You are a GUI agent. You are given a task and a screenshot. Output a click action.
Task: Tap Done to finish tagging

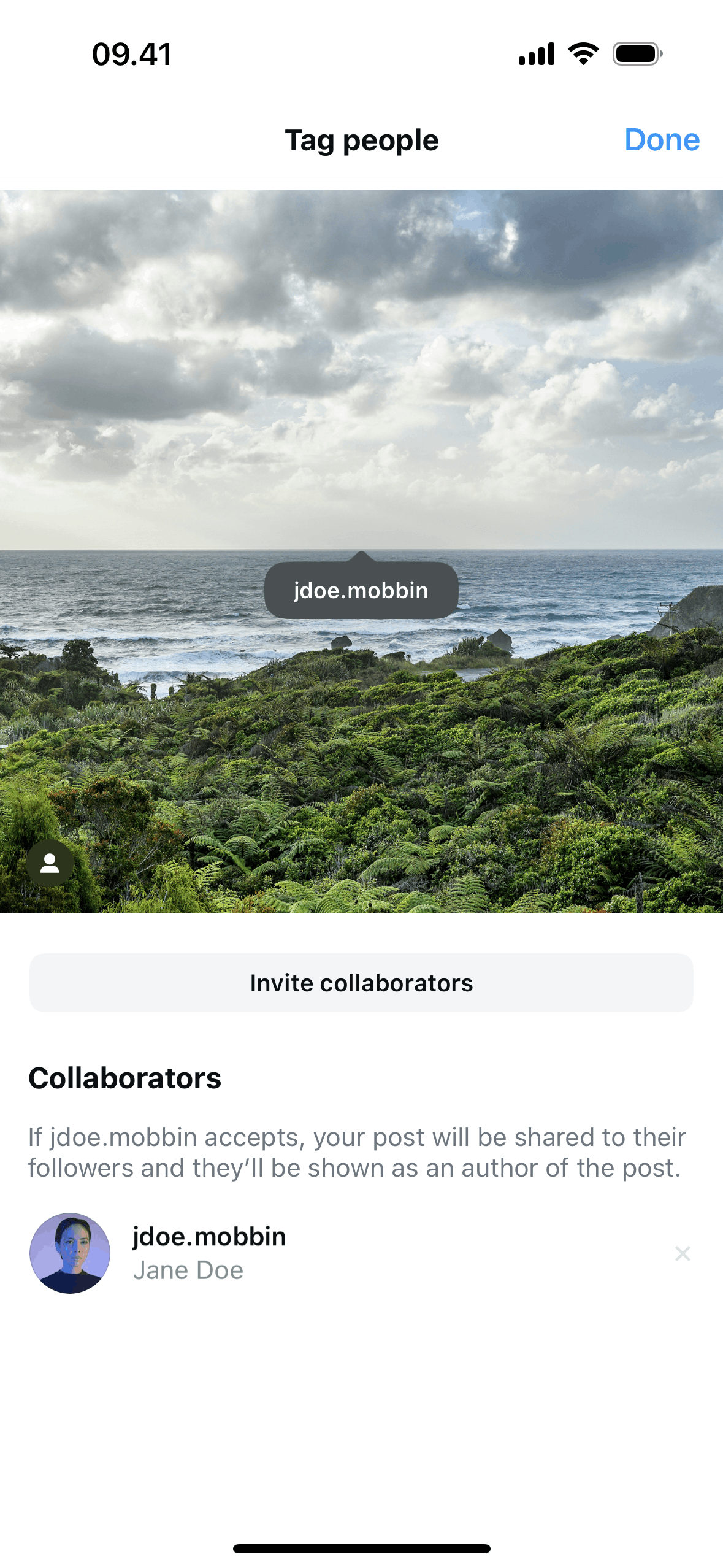coord(661,140)
